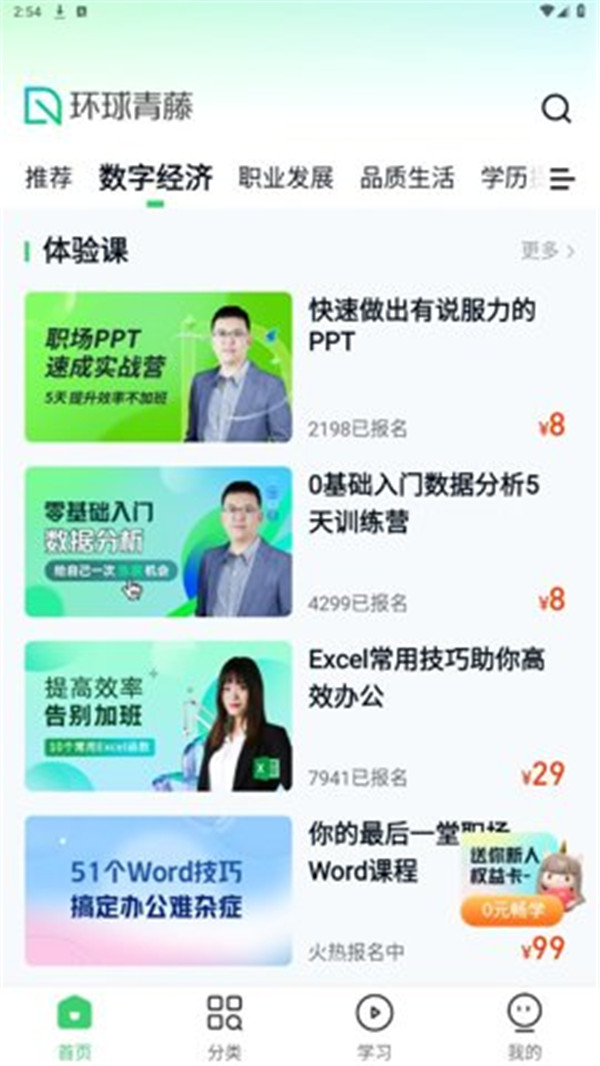Select the 数字经济 tab

(155, 178)
